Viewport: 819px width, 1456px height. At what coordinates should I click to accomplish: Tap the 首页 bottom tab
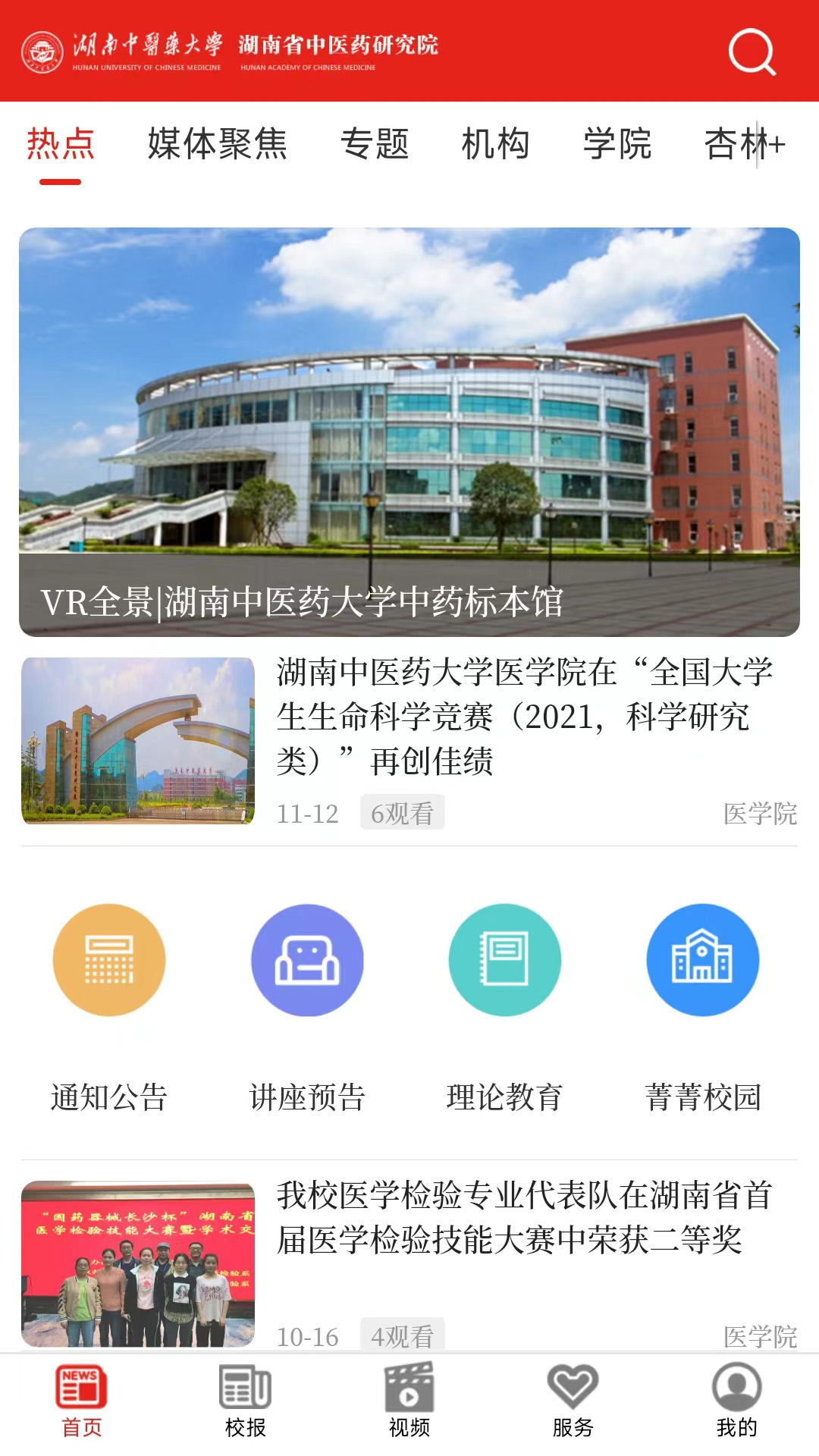coord(81,1401)
